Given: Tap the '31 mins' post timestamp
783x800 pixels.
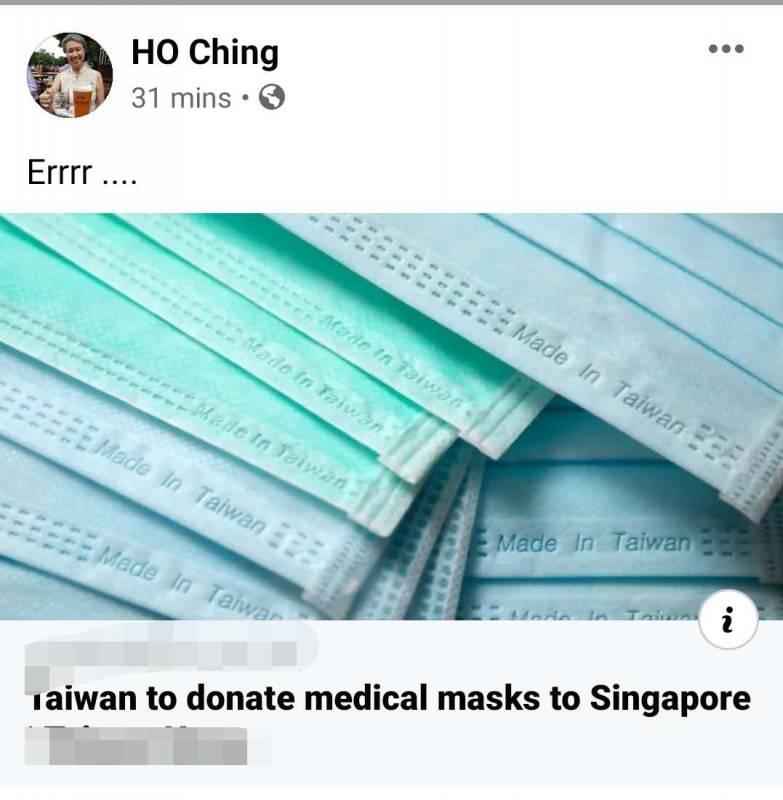Looking at the screenshot, I should tap(180, 98).
